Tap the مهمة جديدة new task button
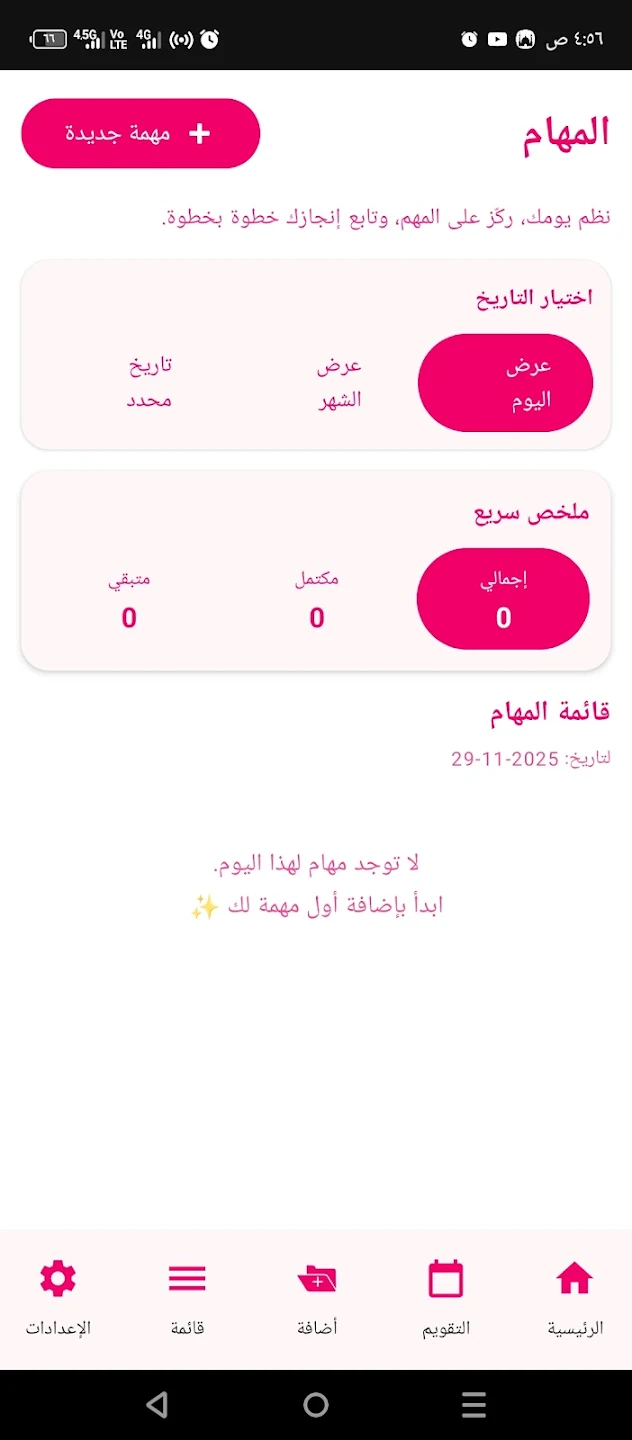632x1440 pixels. pos(140,133)
